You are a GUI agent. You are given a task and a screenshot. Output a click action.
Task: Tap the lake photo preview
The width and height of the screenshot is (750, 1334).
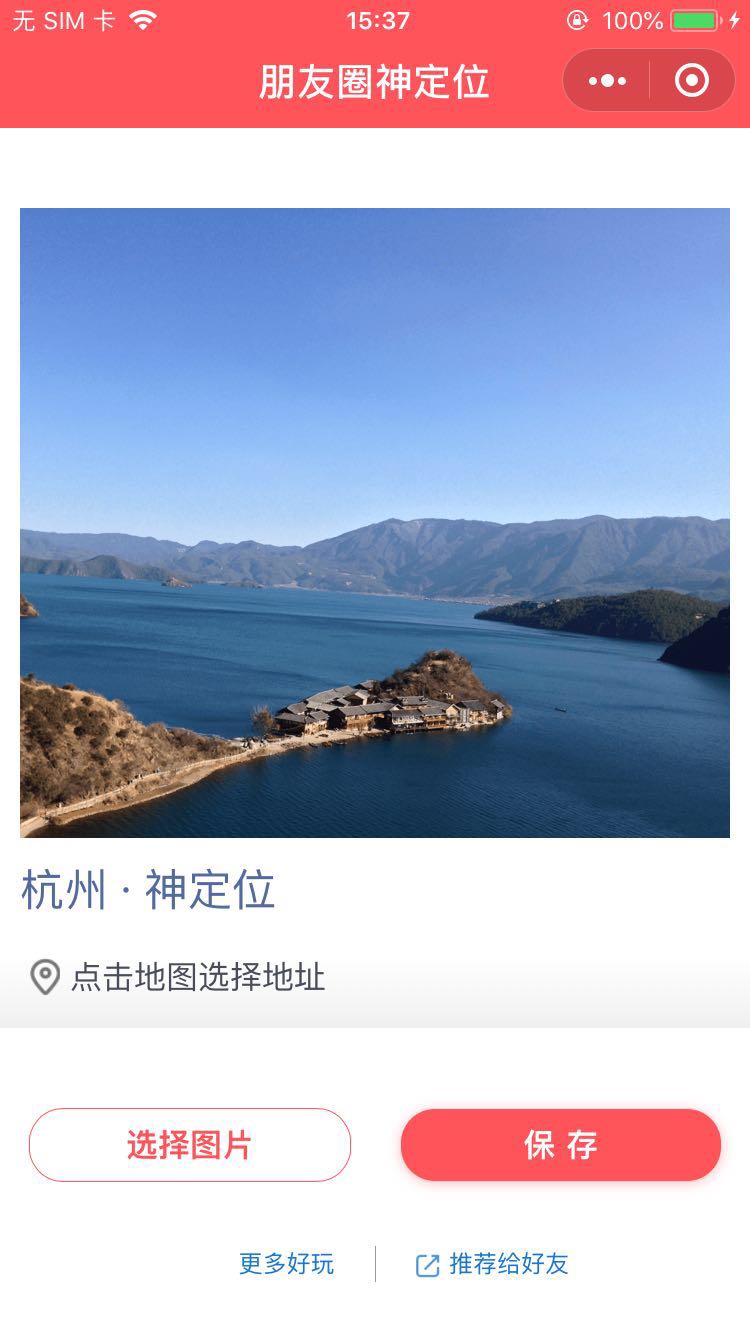click(x=375, y=522)
